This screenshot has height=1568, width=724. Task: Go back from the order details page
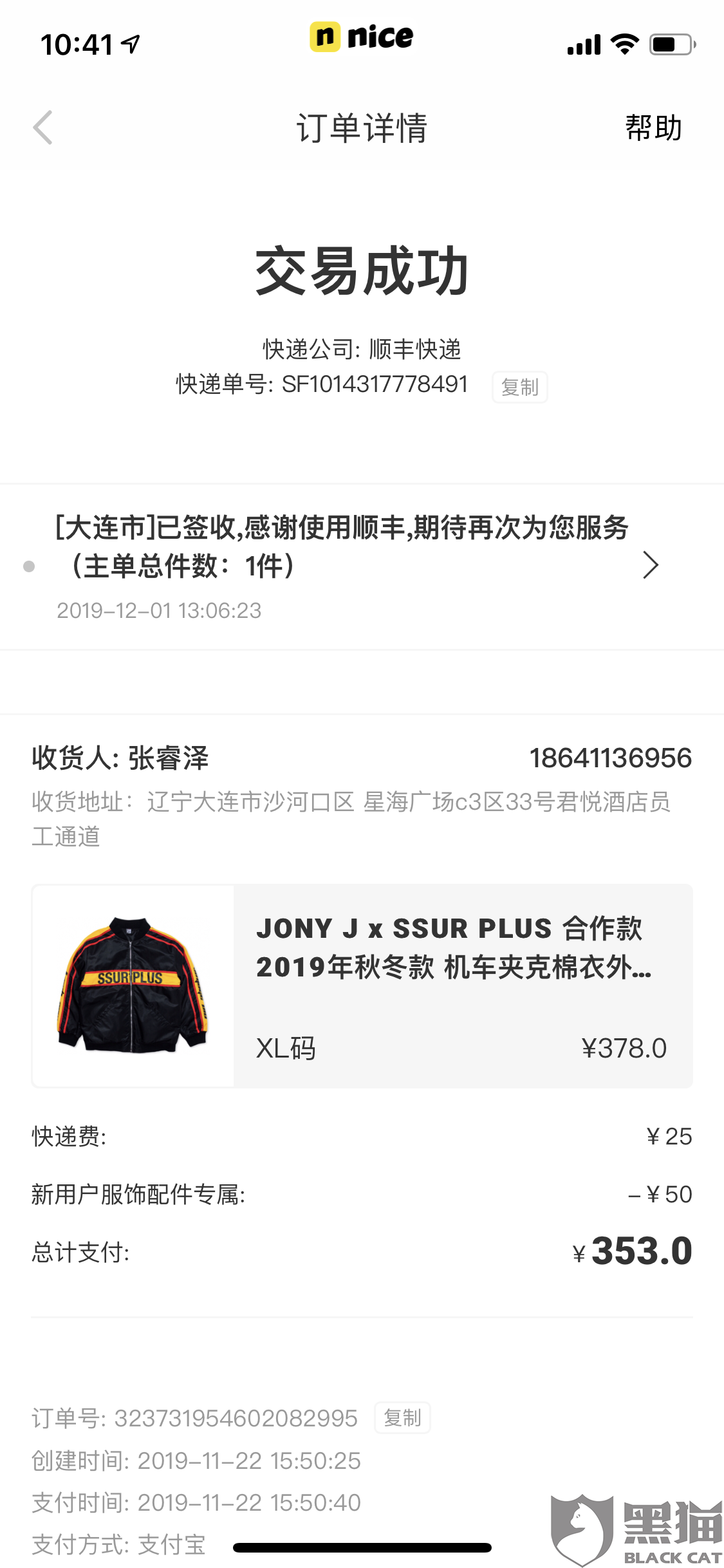point(42,127)
